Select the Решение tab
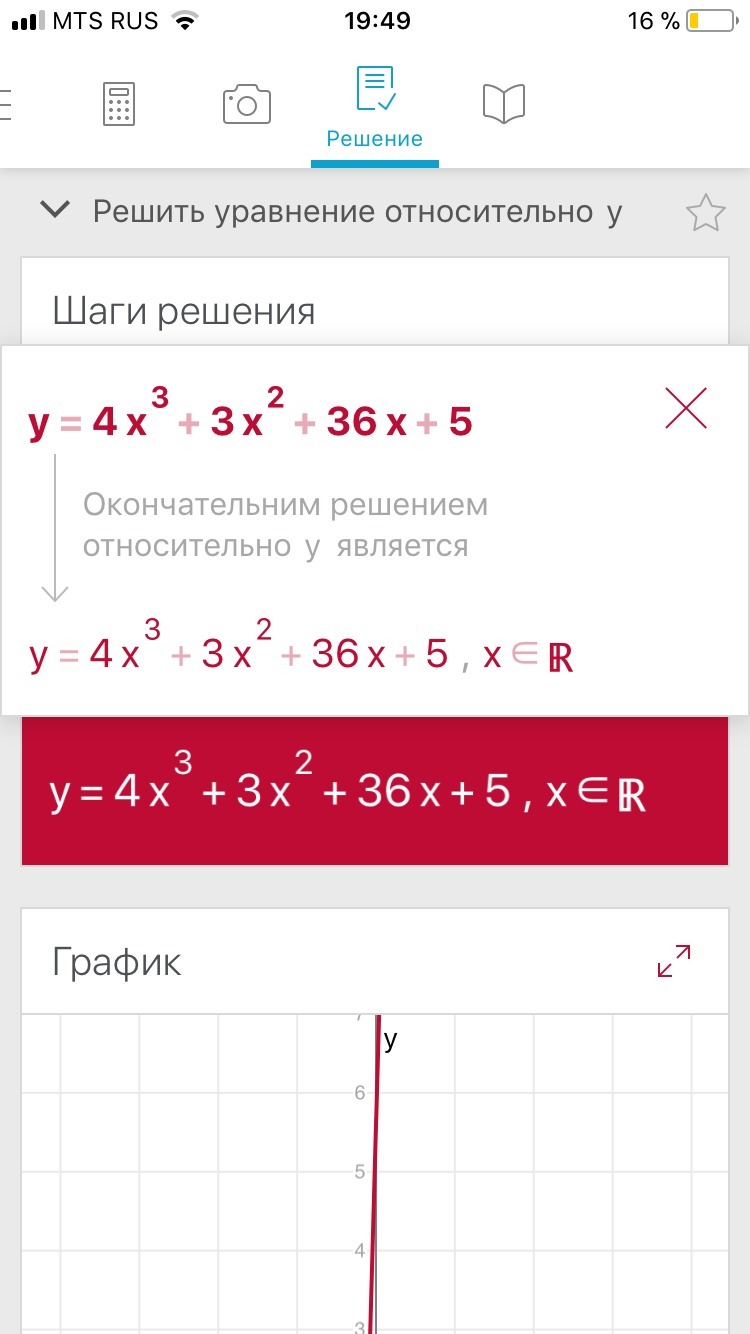 pos(375,110)
